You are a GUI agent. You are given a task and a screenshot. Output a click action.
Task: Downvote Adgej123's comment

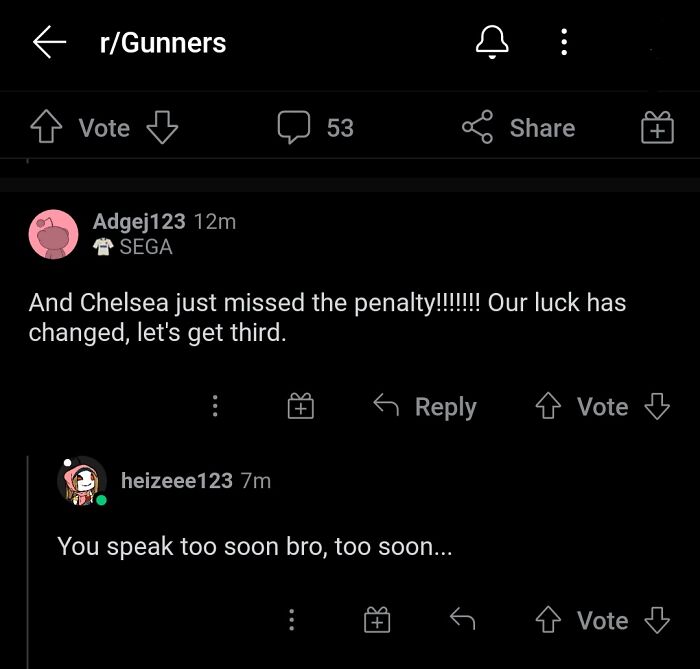657,406
